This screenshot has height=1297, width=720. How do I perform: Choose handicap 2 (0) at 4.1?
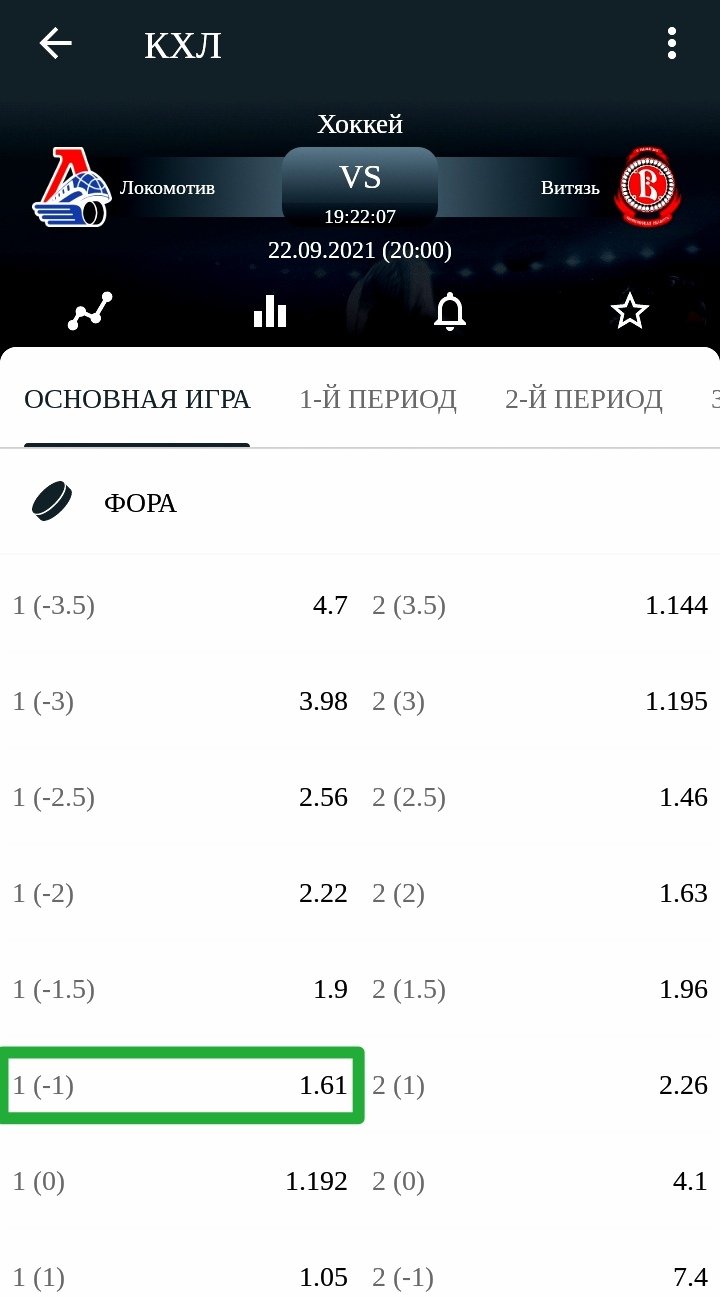[540, 1181]
